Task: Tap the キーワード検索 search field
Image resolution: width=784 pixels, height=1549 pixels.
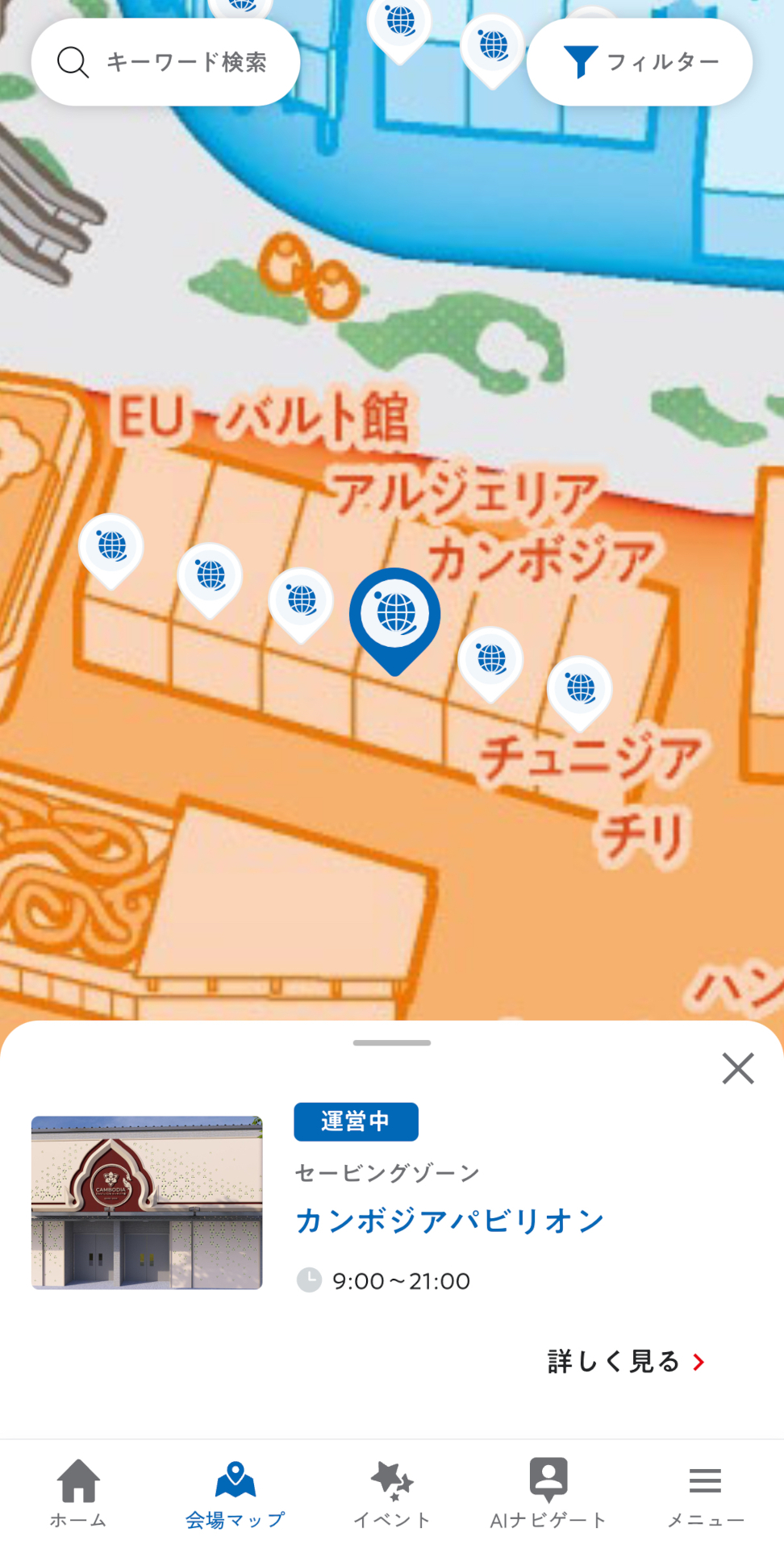Action: click(x=165, y=61)
